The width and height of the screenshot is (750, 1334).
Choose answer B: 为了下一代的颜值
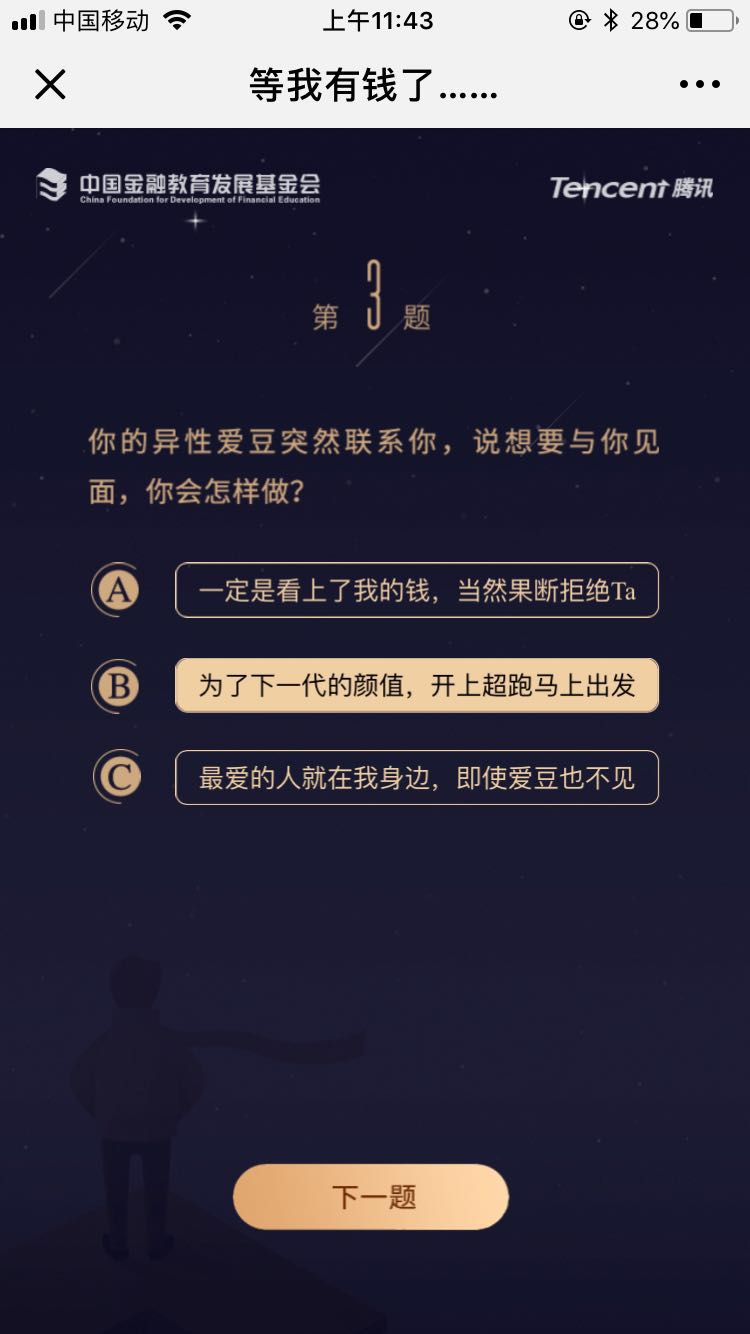[x=416, y=686]
